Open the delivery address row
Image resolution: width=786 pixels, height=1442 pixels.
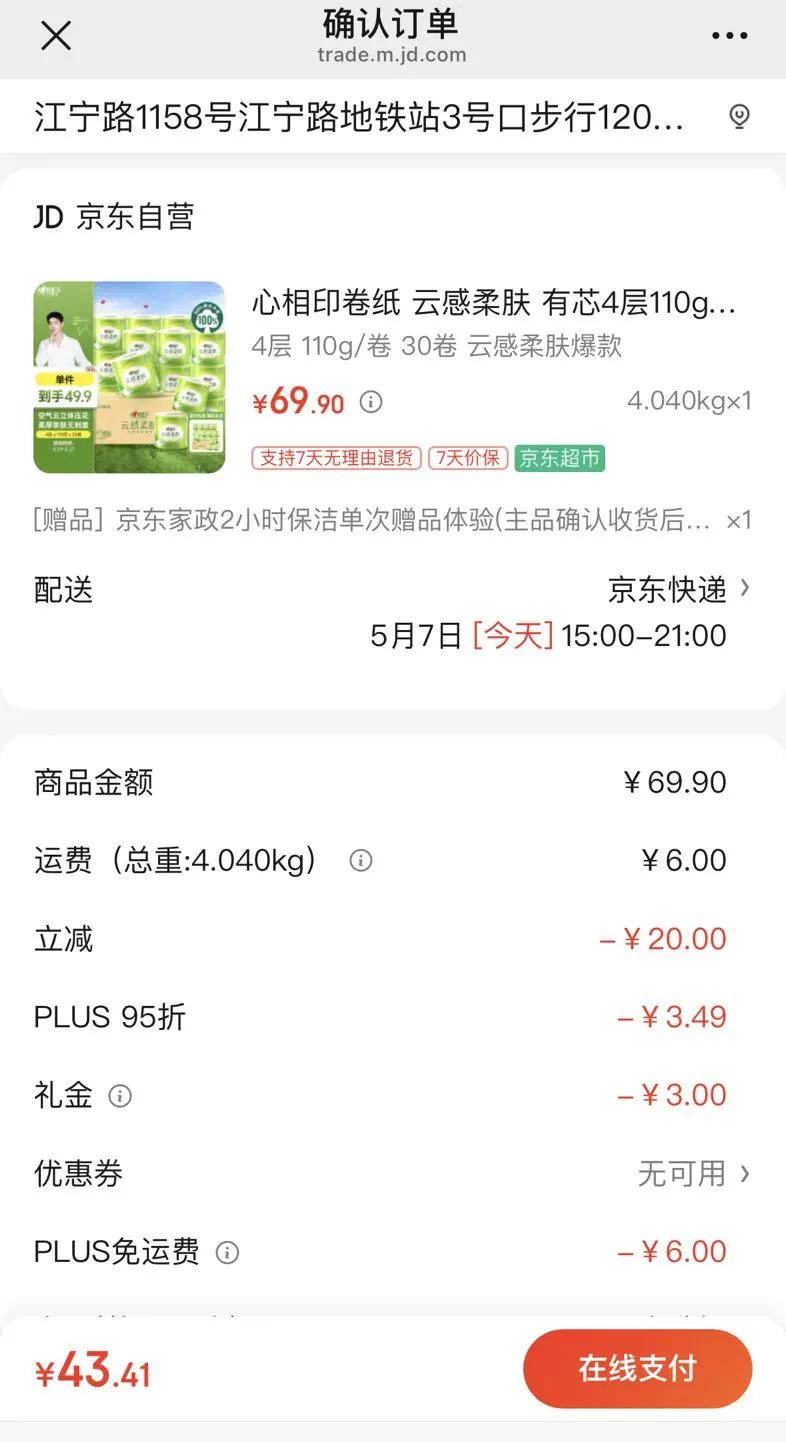(x=393, y=117)
